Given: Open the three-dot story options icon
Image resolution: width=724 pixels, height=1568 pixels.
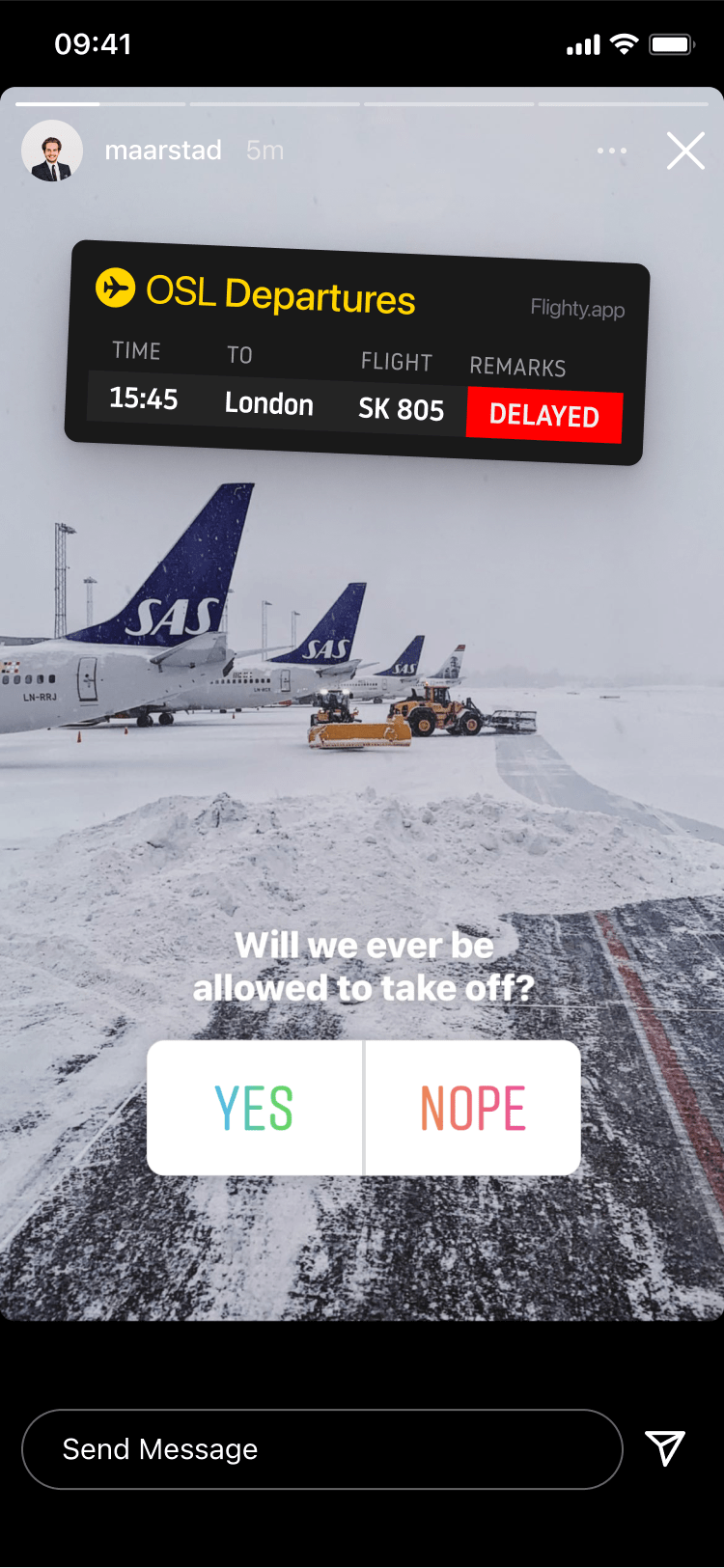Looking at the screenshot, I should (612, 151).
